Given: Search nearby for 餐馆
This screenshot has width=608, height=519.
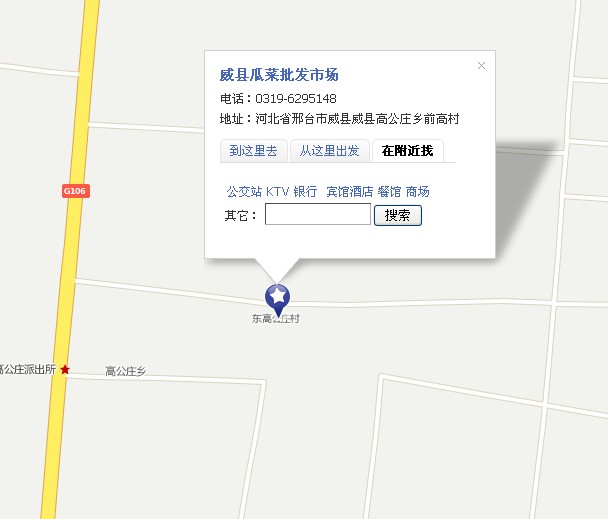Looking at the screenshot, I should click(389, 191).
